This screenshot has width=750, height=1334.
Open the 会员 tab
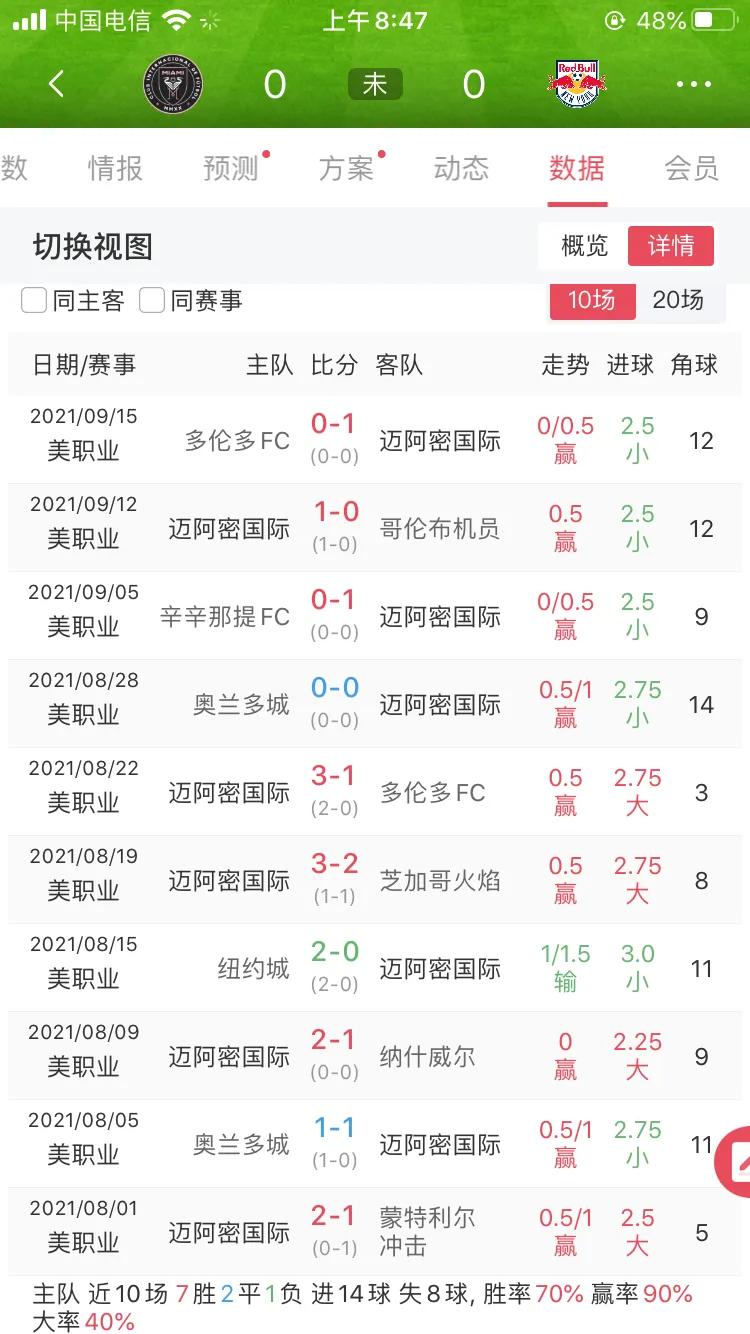pyautogui.click(x=689, y=170)
